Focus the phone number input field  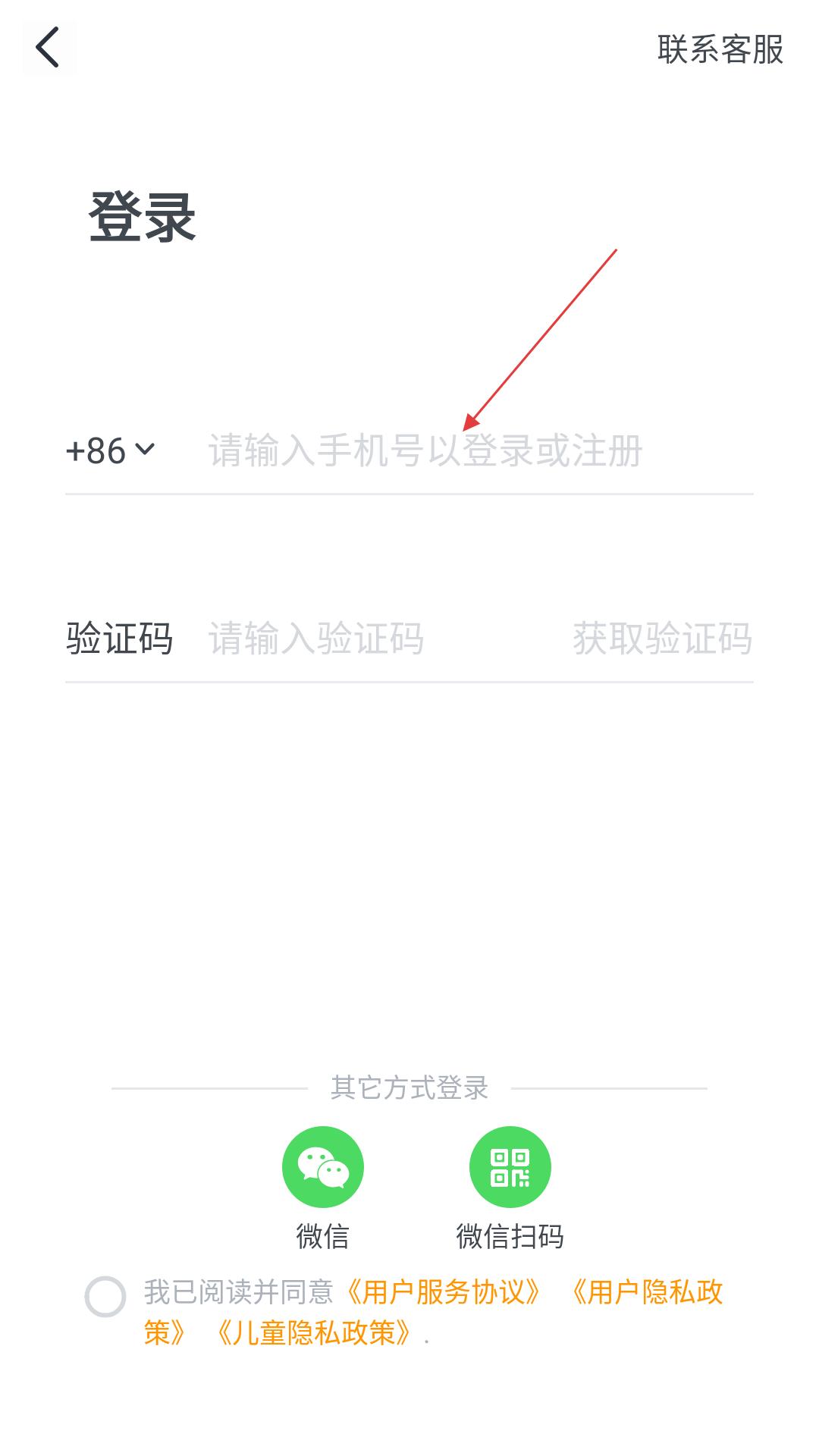pos(480,450)
